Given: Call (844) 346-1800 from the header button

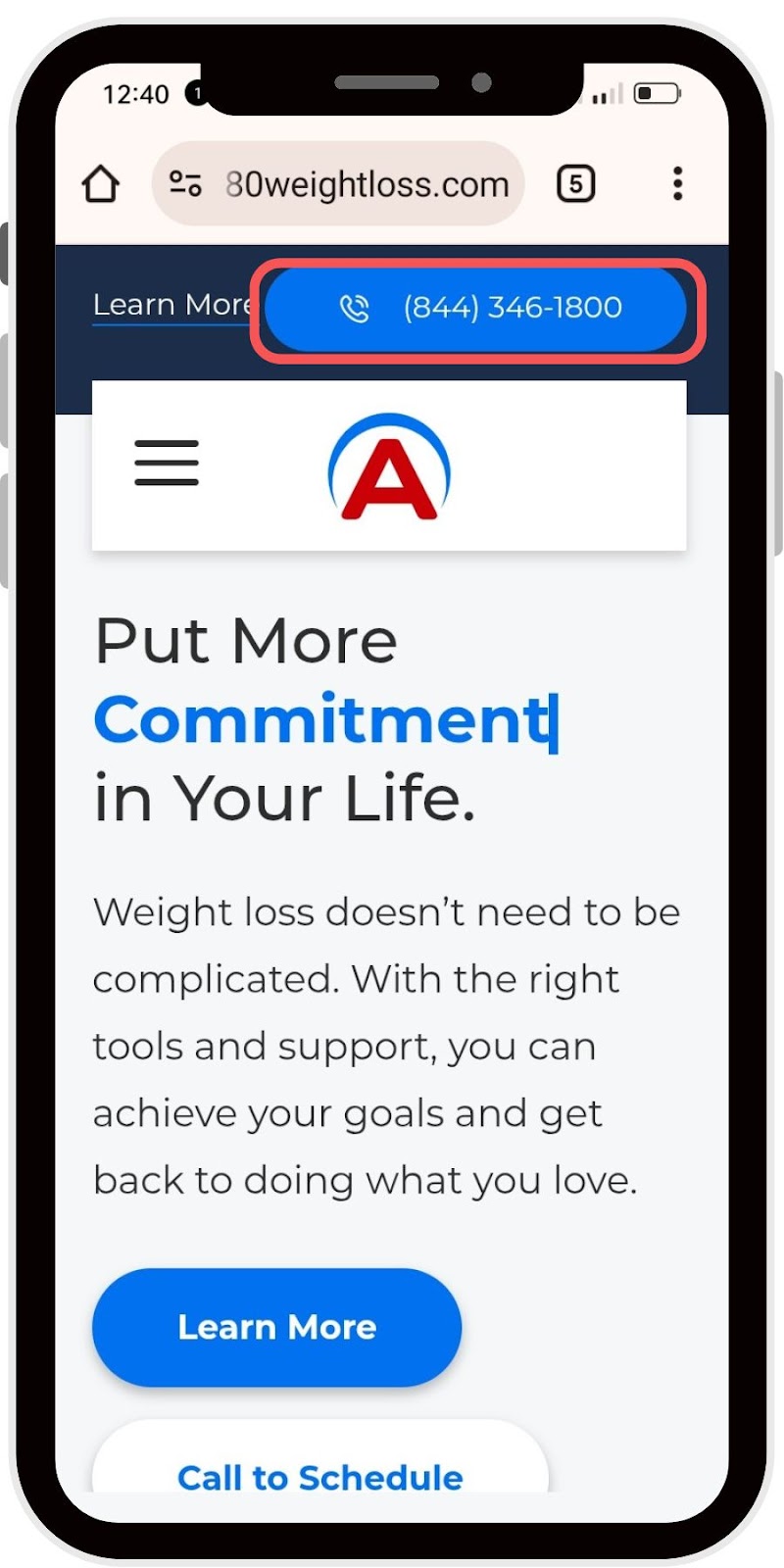Looking at the screenshot, I should click(x=477, y=308).
